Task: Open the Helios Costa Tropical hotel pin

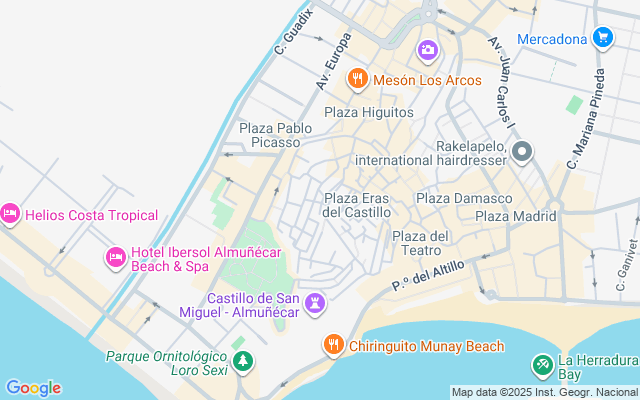Action: 11,214
